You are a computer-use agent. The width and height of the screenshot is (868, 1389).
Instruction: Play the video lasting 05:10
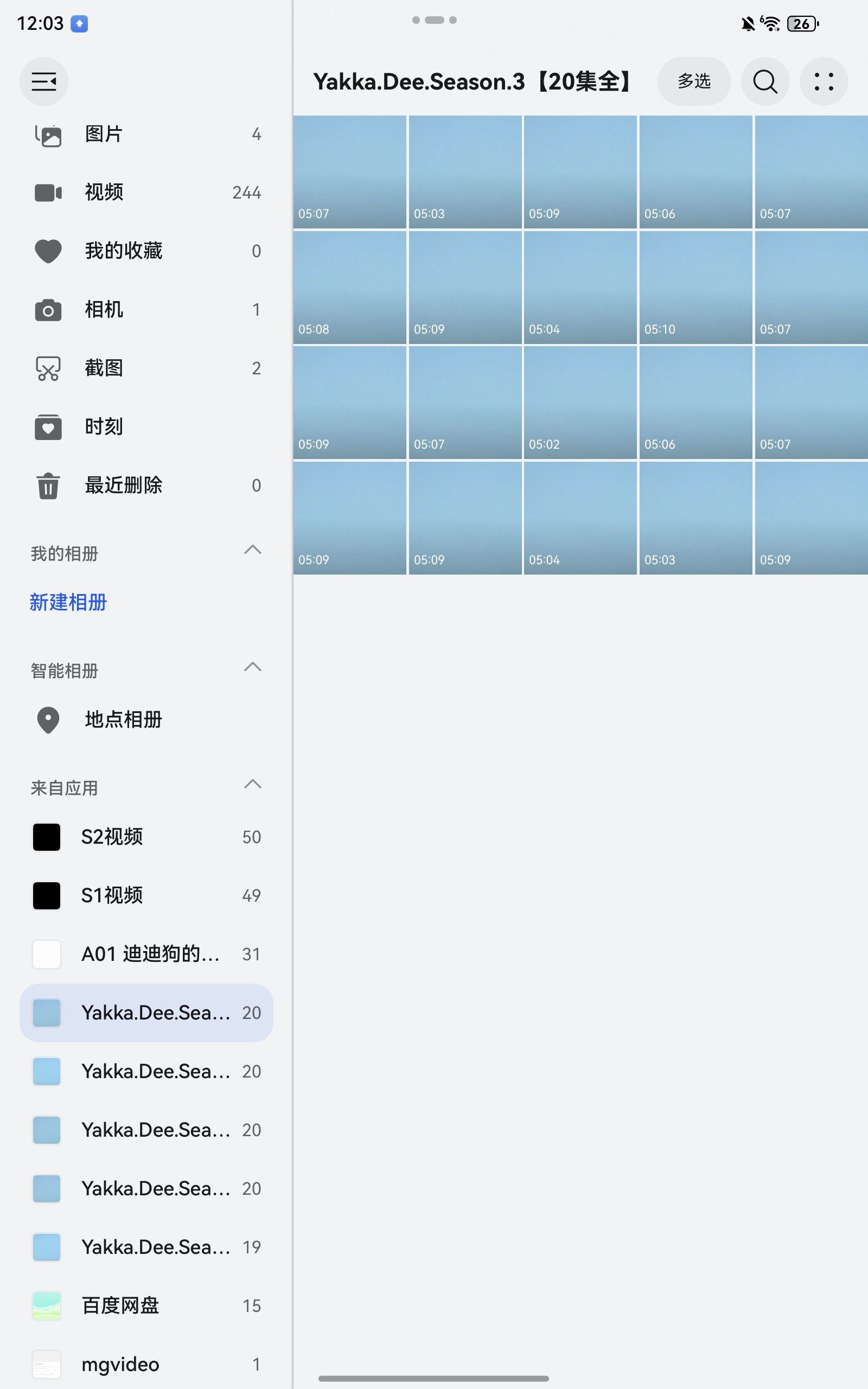[695, 288]
